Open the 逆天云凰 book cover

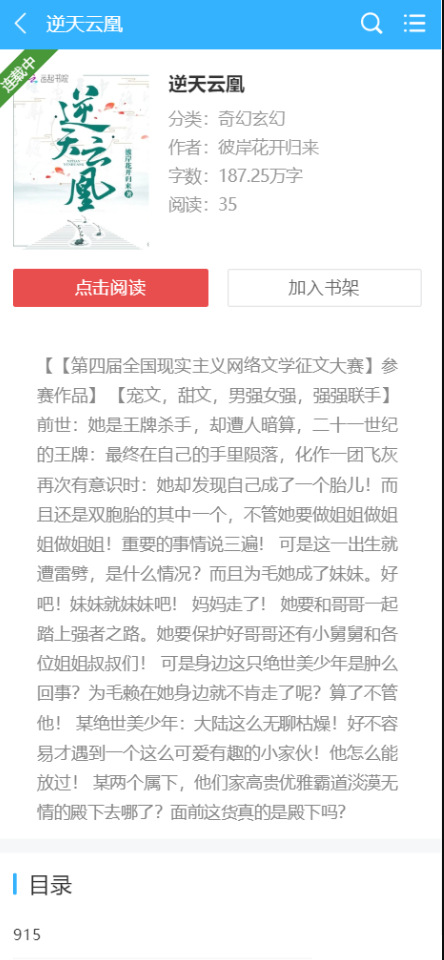point(81,162)
